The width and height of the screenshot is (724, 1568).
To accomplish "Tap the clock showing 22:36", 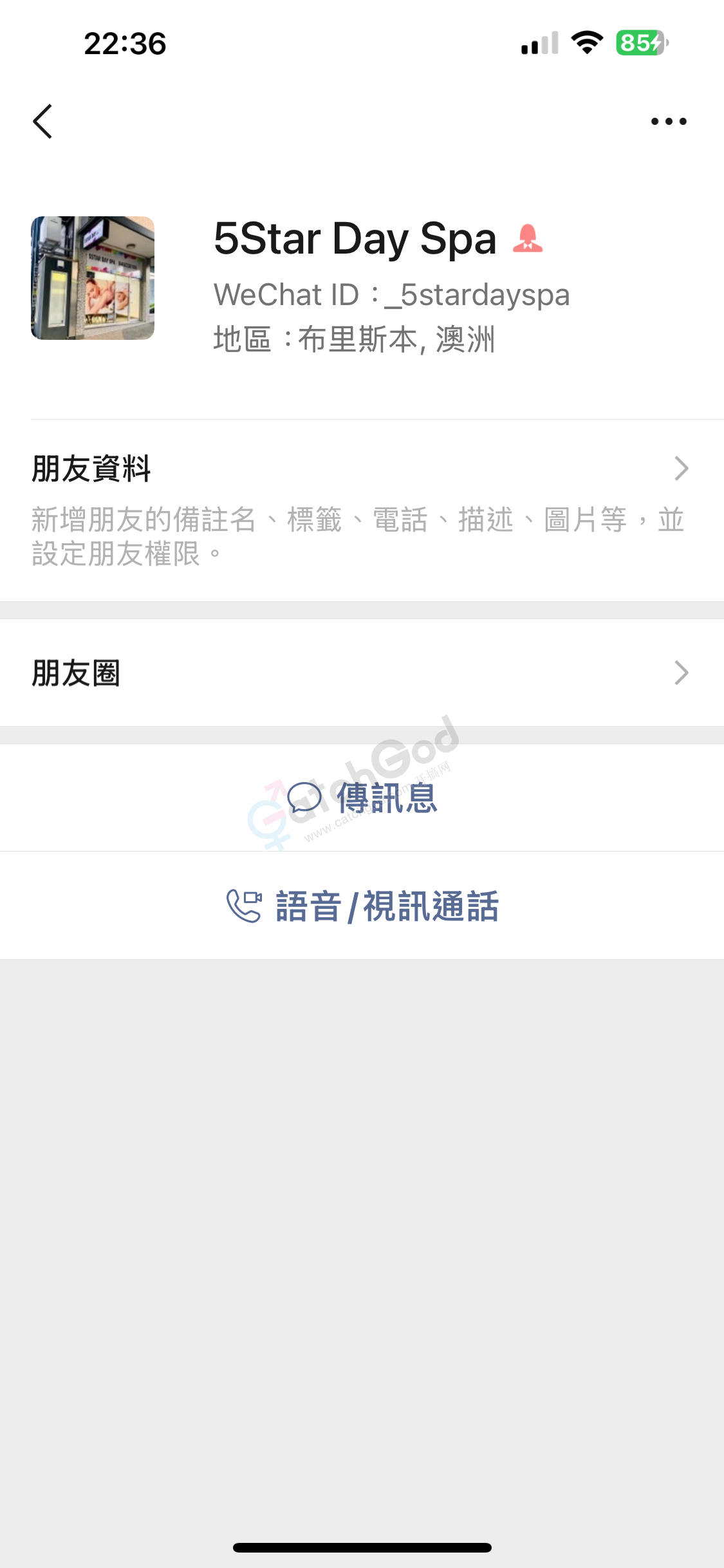I will pyautogui.click(x=124, y=44).
